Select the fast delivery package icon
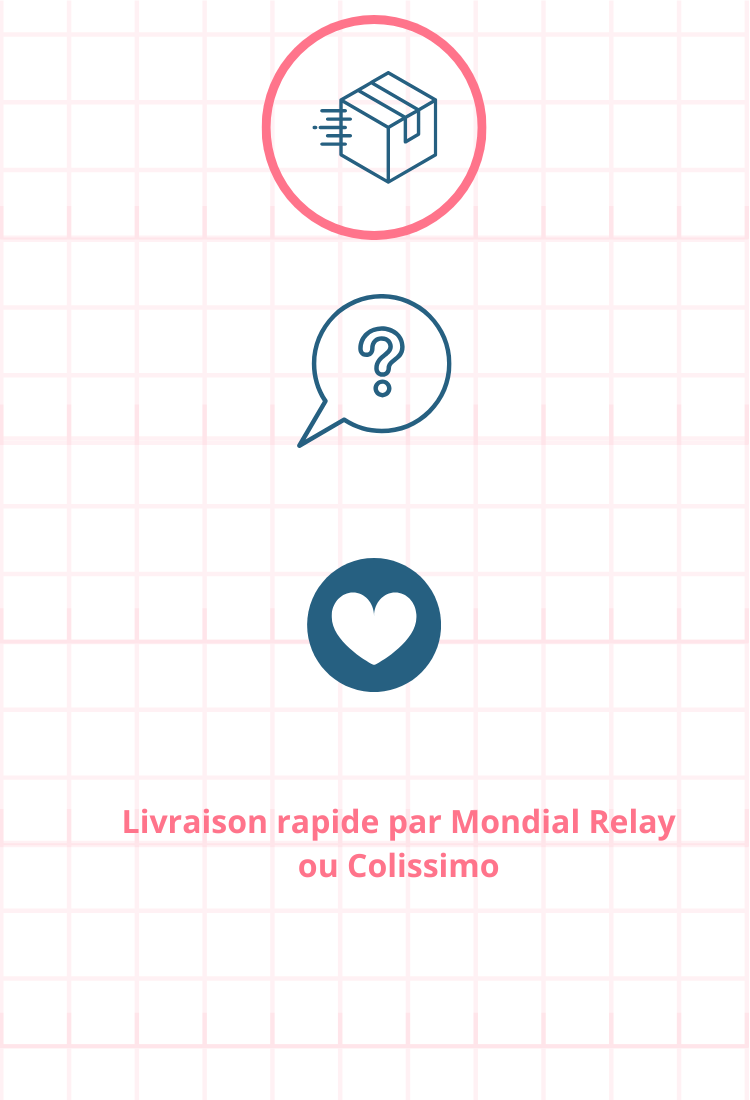This screenshot has width=750, height=1100. 374,127
